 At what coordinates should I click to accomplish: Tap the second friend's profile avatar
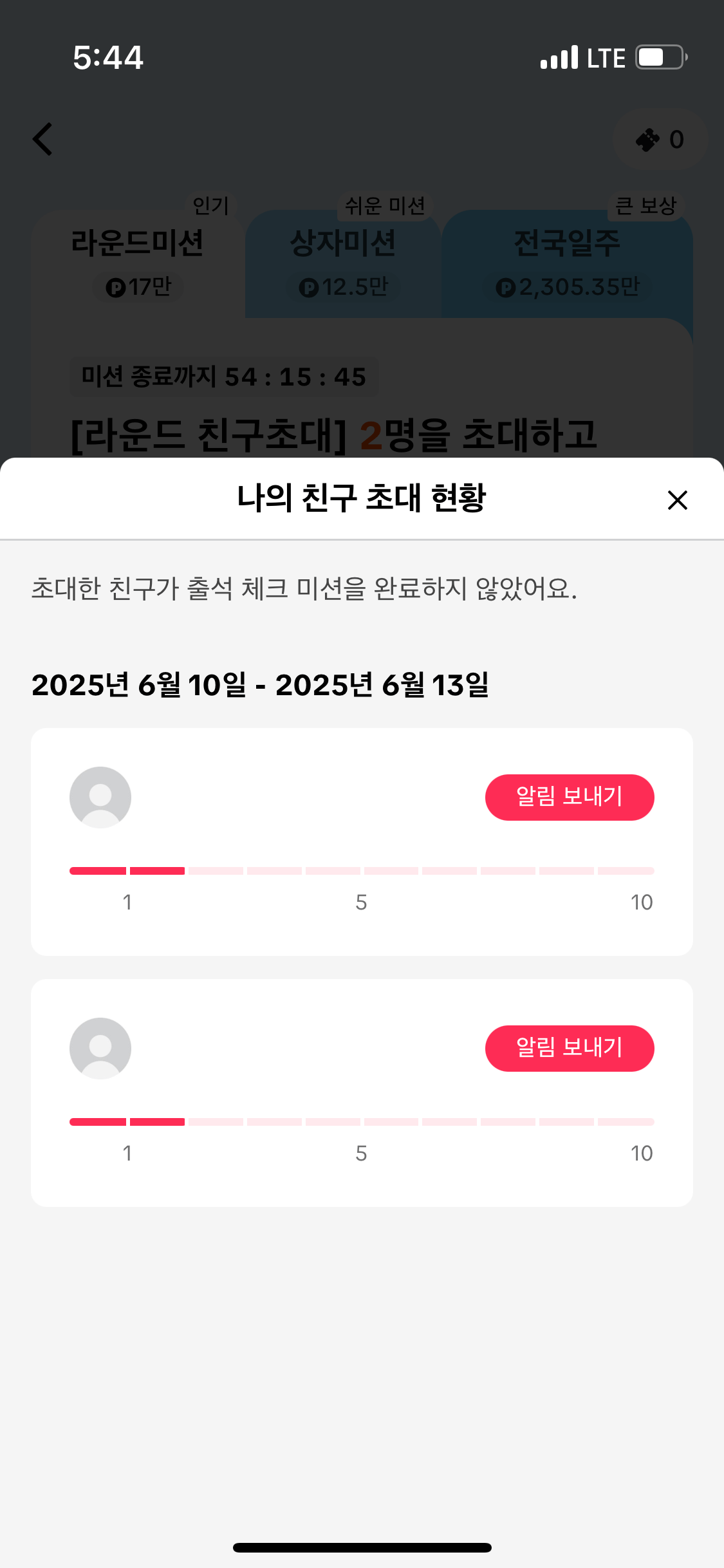click(x=100, y=1048)
